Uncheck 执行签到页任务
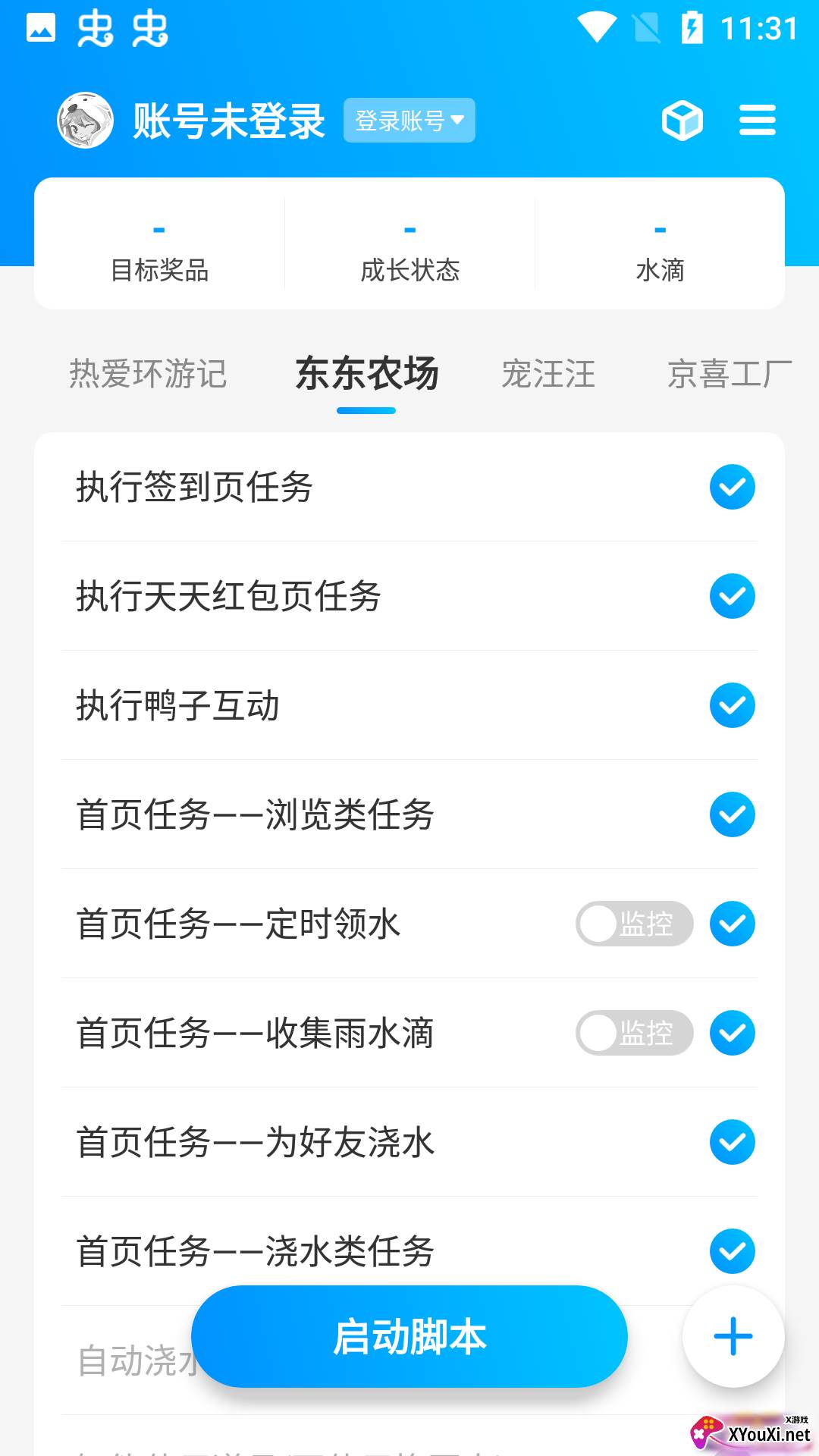Screen dimensions: 819x1456 [733, 487]
